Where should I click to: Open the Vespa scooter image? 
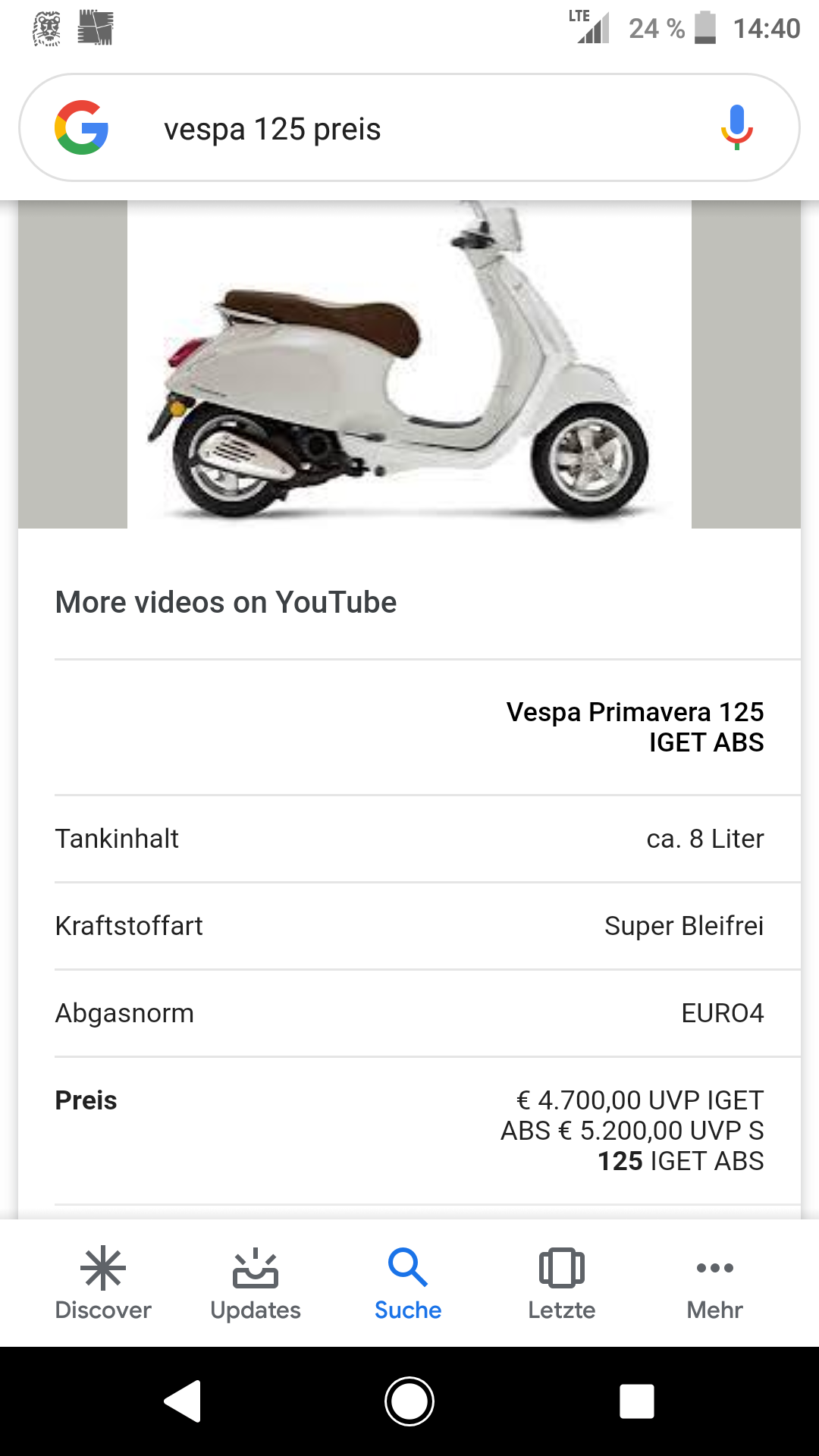(409, 364)
